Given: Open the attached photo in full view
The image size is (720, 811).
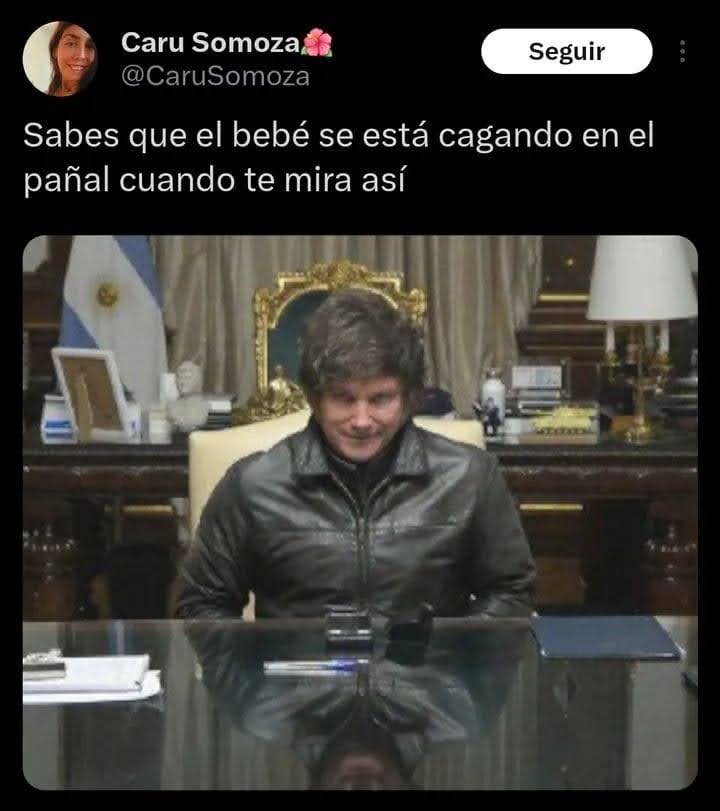Looking at the screenshot, I should coord(360,510).
